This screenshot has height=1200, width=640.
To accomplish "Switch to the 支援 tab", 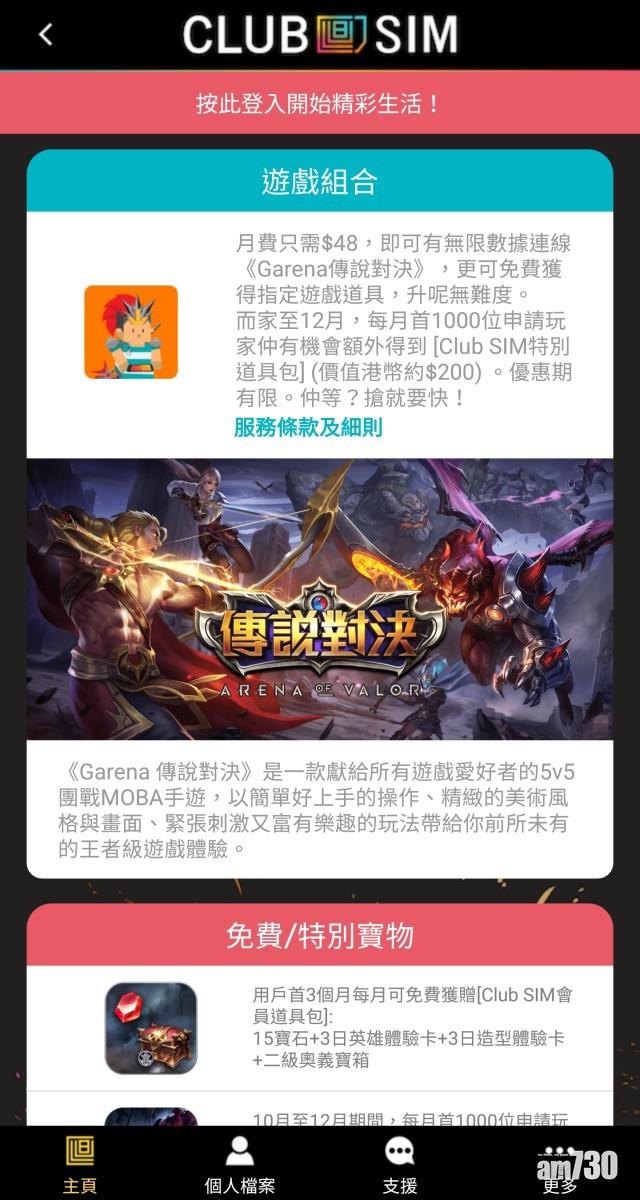I will [x=400, y=1164].
